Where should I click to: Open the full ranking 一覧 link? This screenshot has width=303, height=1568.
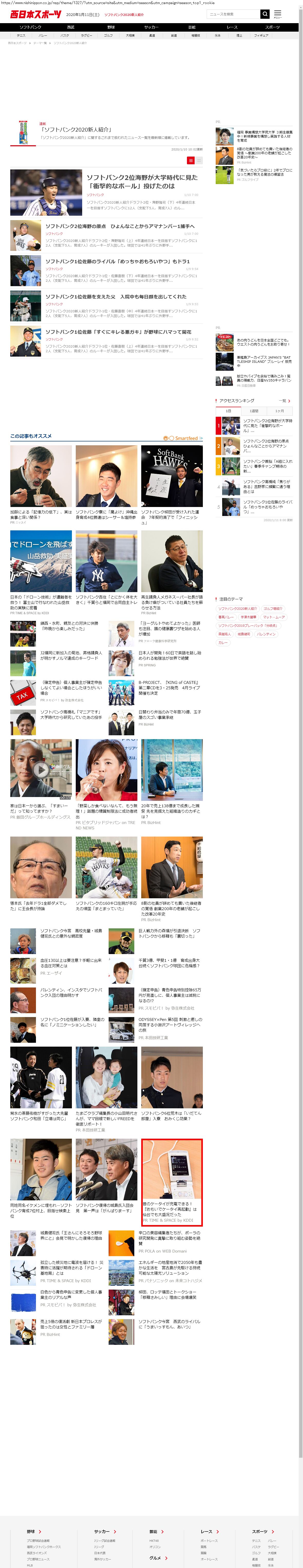click(283, 401)
